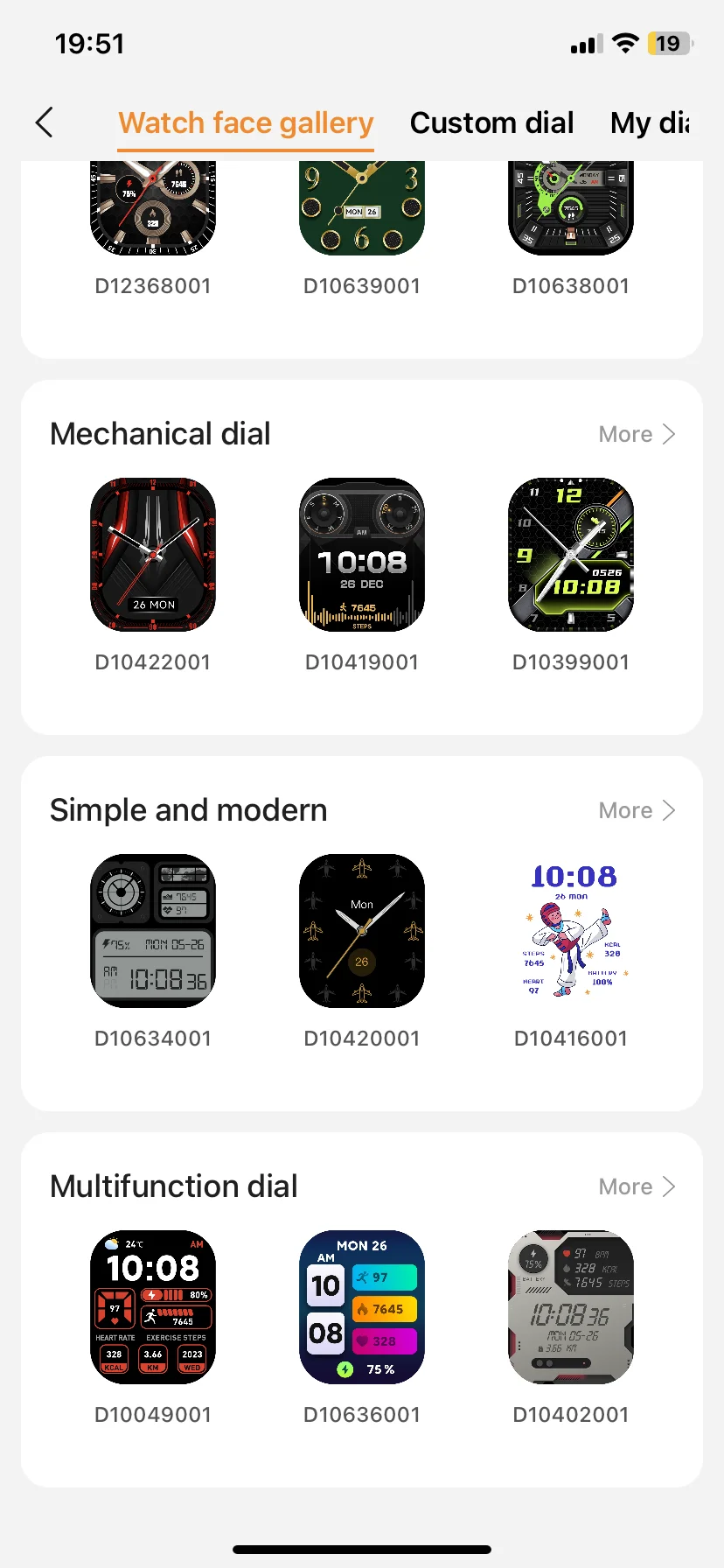
Task: Open airplane watch face D10420001
Action: [362, 931]
